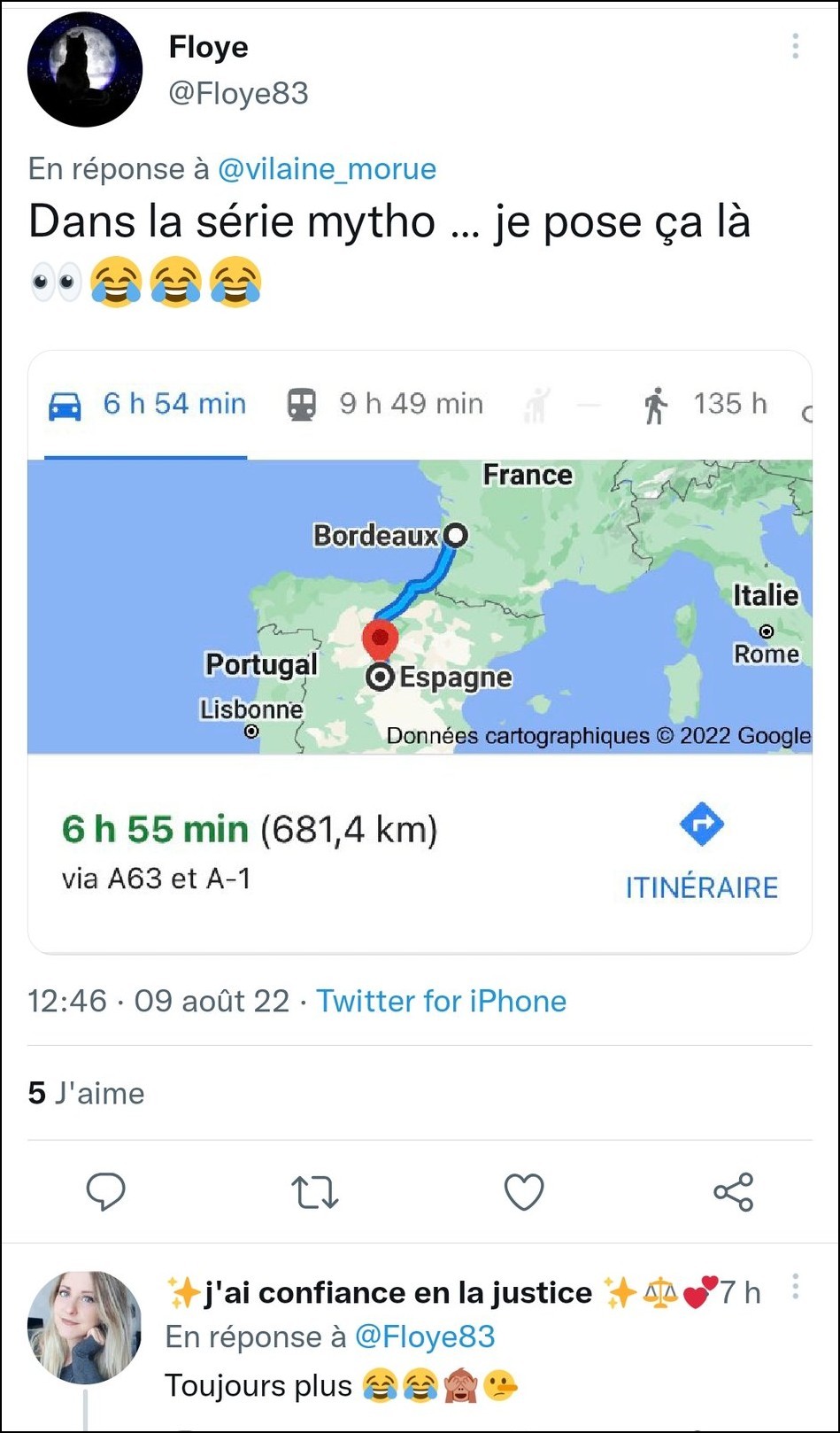Open the Twitter for iPhone link
This screenshot has height=1433, width=840.
441,1001
